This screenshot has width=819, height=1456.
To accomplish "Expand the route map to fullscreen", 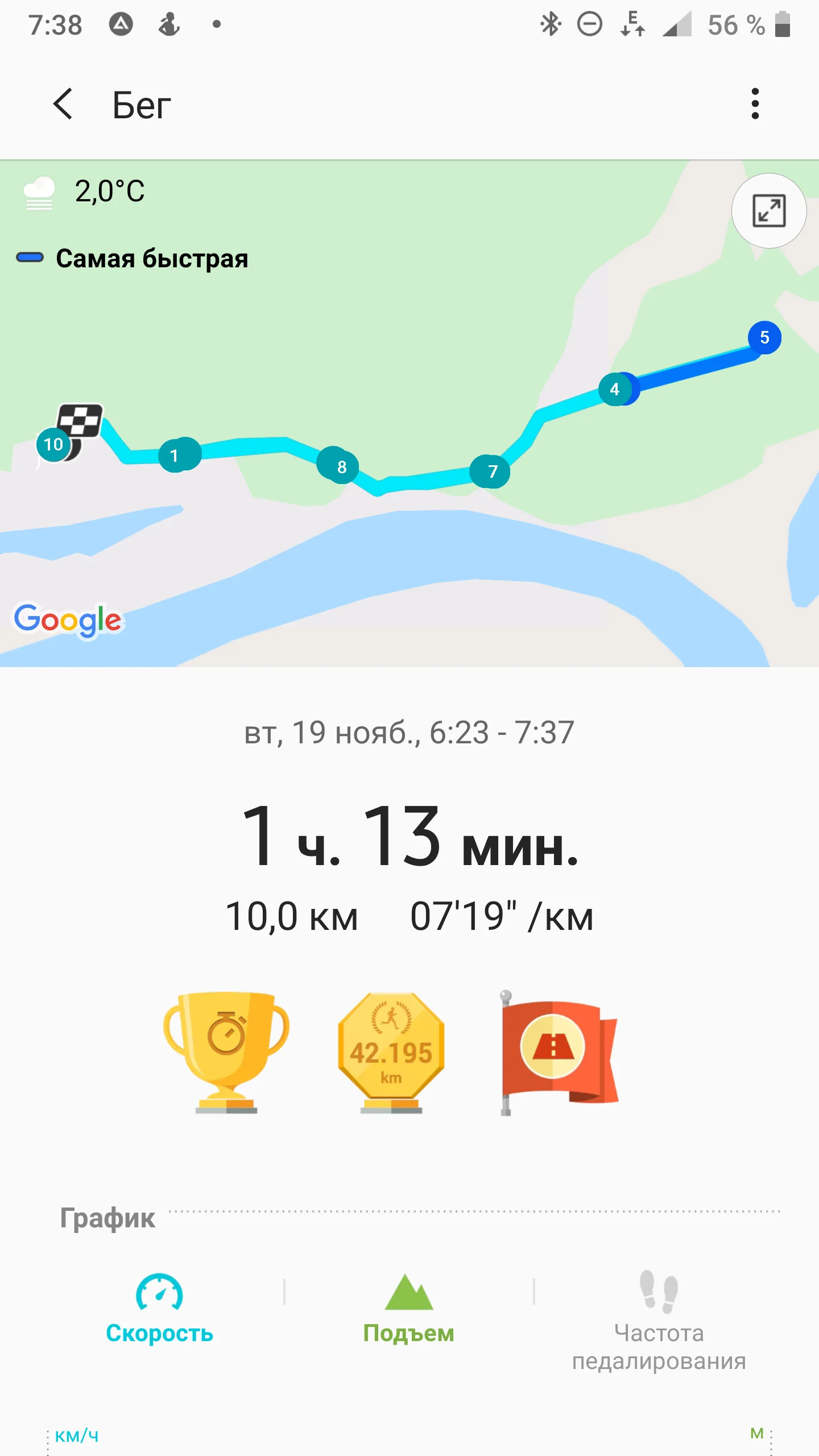I will (769, 211).
